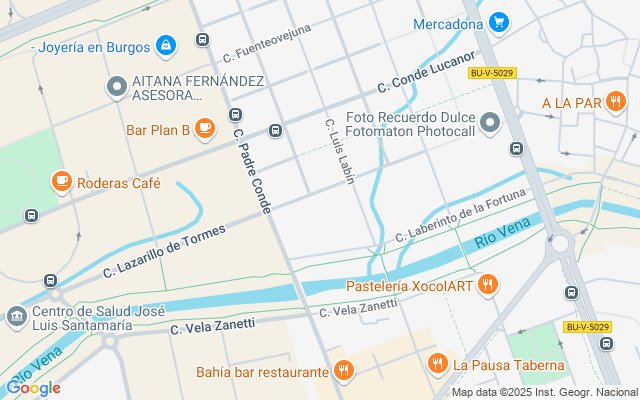Open Pastelería XocolART place pin
This screenshot has height=400, width=640.
tap(488, 285)
